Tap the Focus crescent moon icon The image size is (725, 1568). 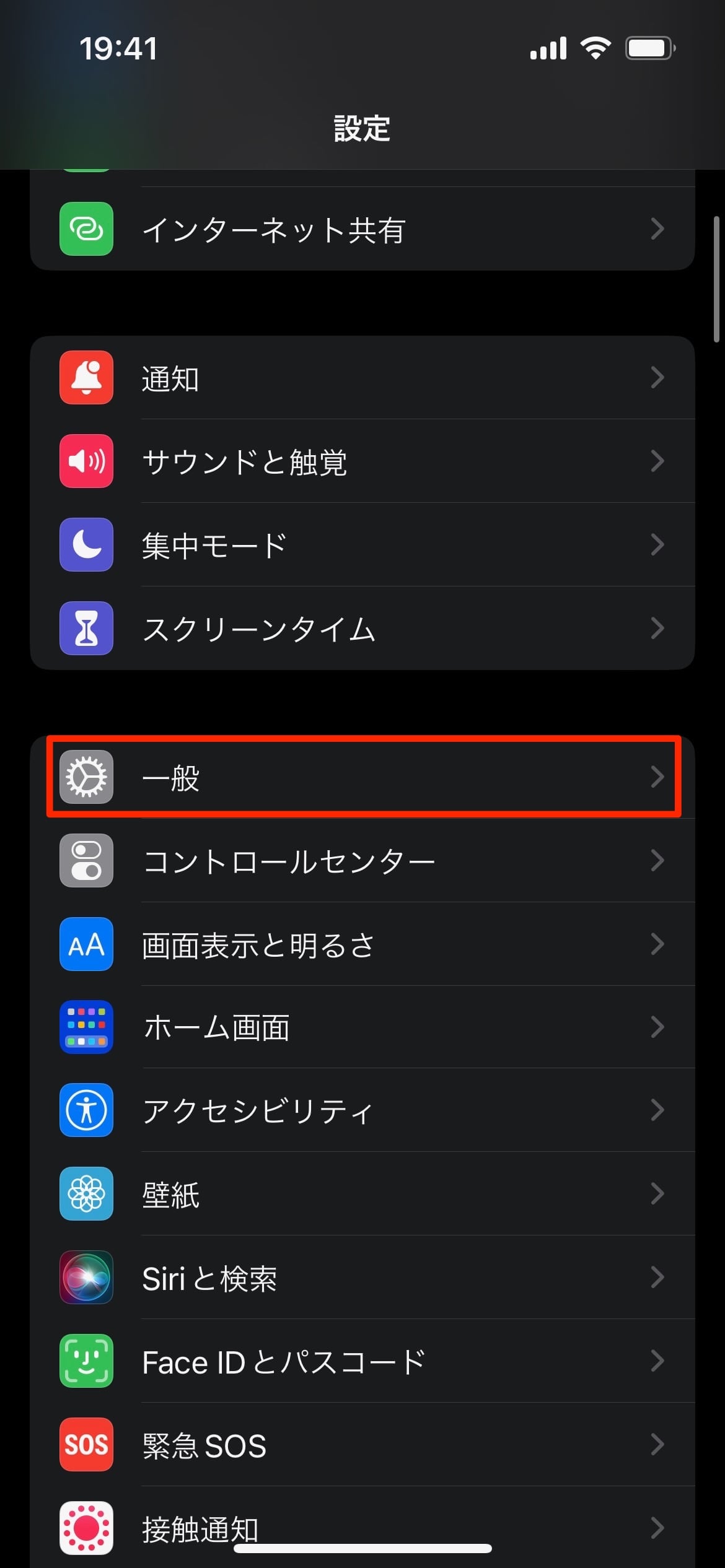pyautogui.click(x=86, y=544)
